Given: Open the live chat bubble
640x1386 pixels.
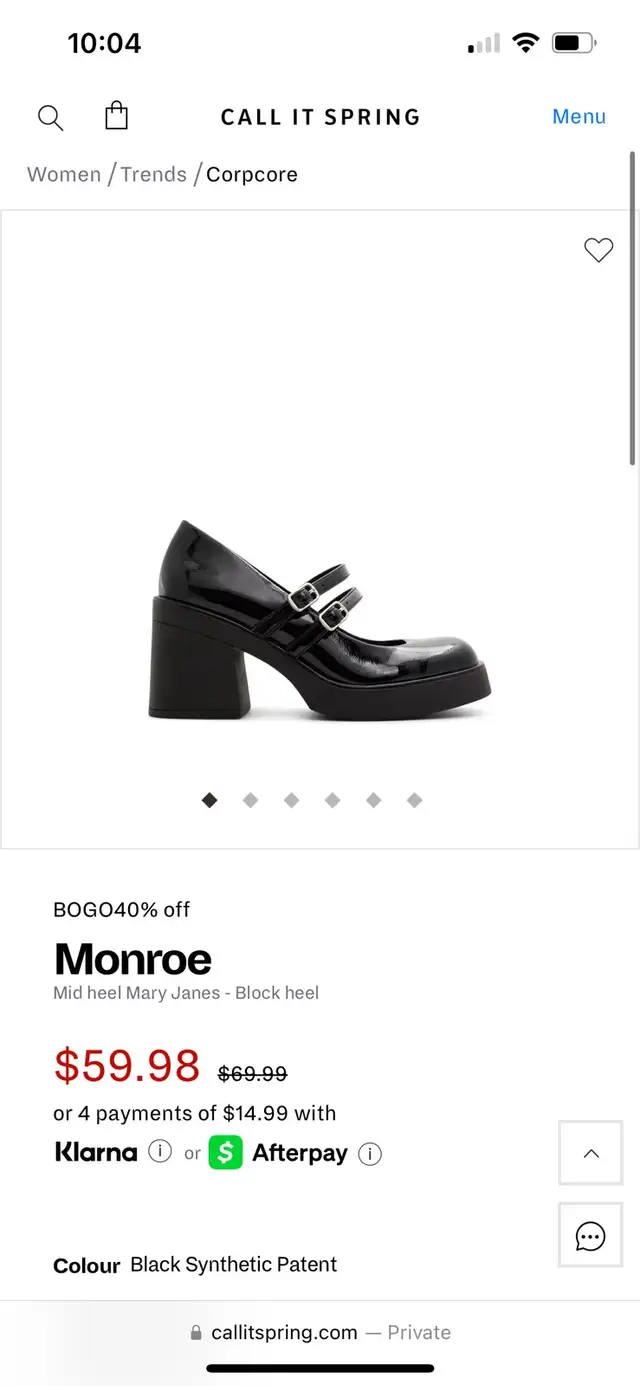Looking at the screenshot, I should [590, 1236].
